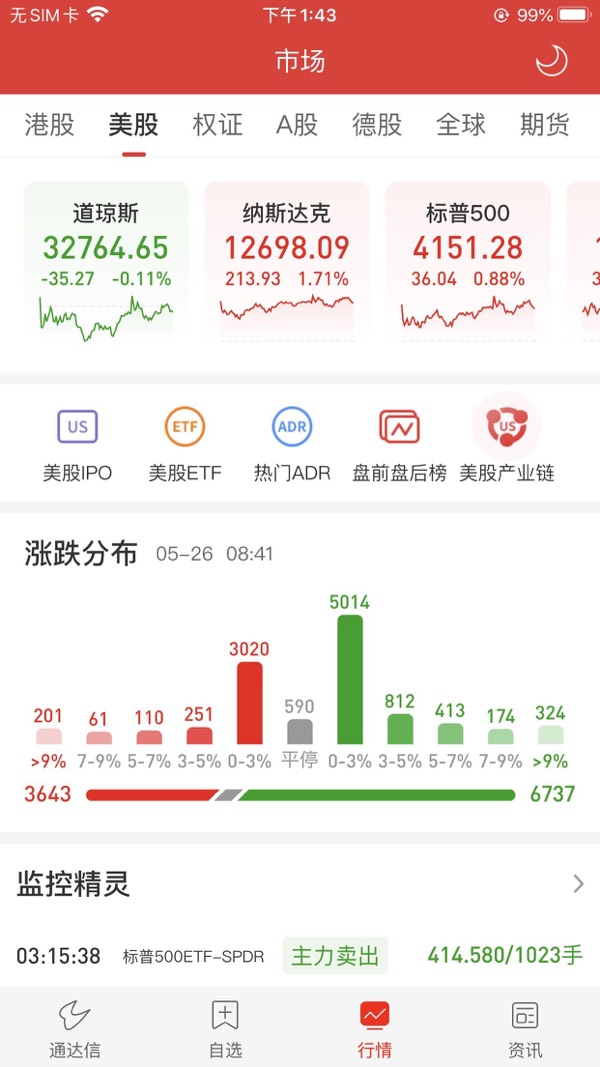Switch to the A股 tab
This screenshot has height=1067, width=600.
tap(297, 125)
